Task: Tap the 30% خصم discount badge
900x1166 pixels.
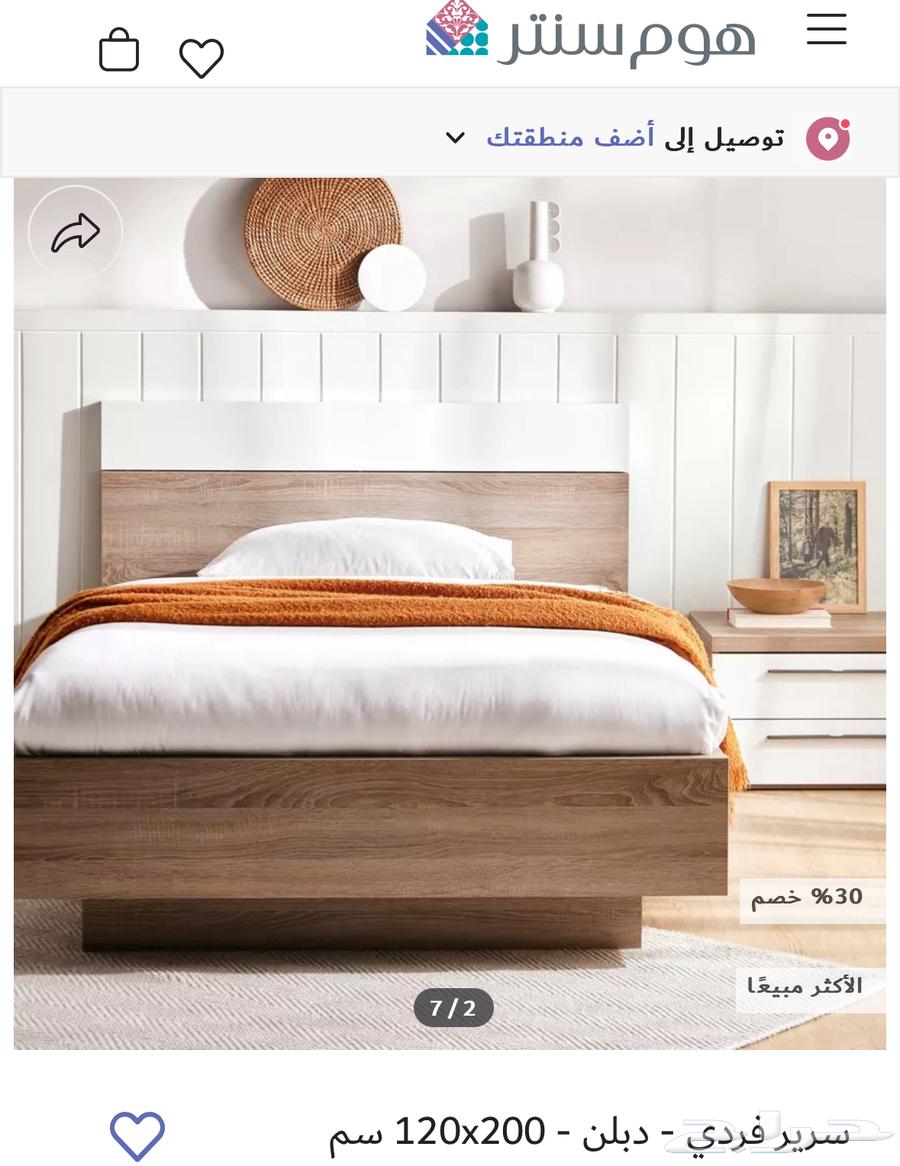Action: click(810, 897)
